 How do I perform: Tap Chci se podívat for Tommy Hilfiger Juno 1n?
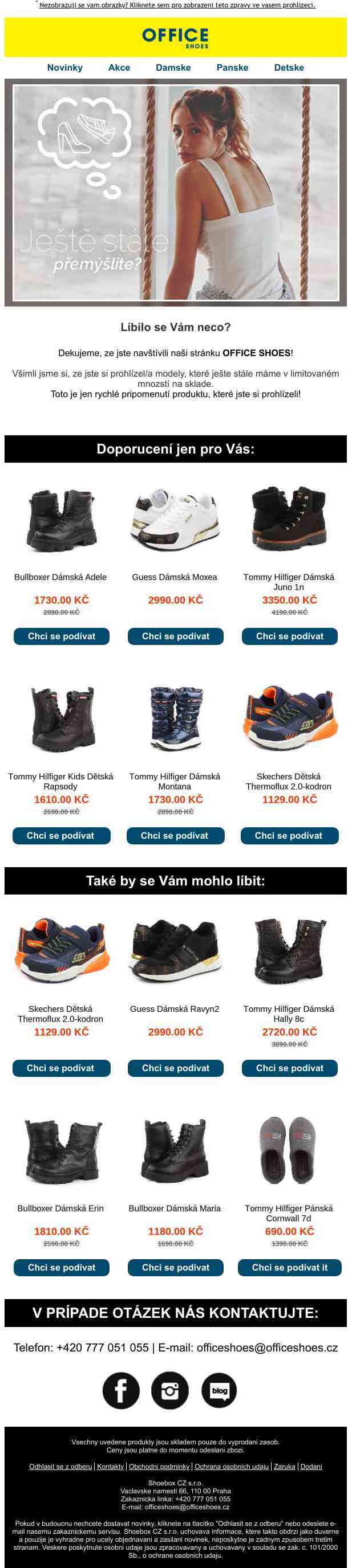coord(289,636)
